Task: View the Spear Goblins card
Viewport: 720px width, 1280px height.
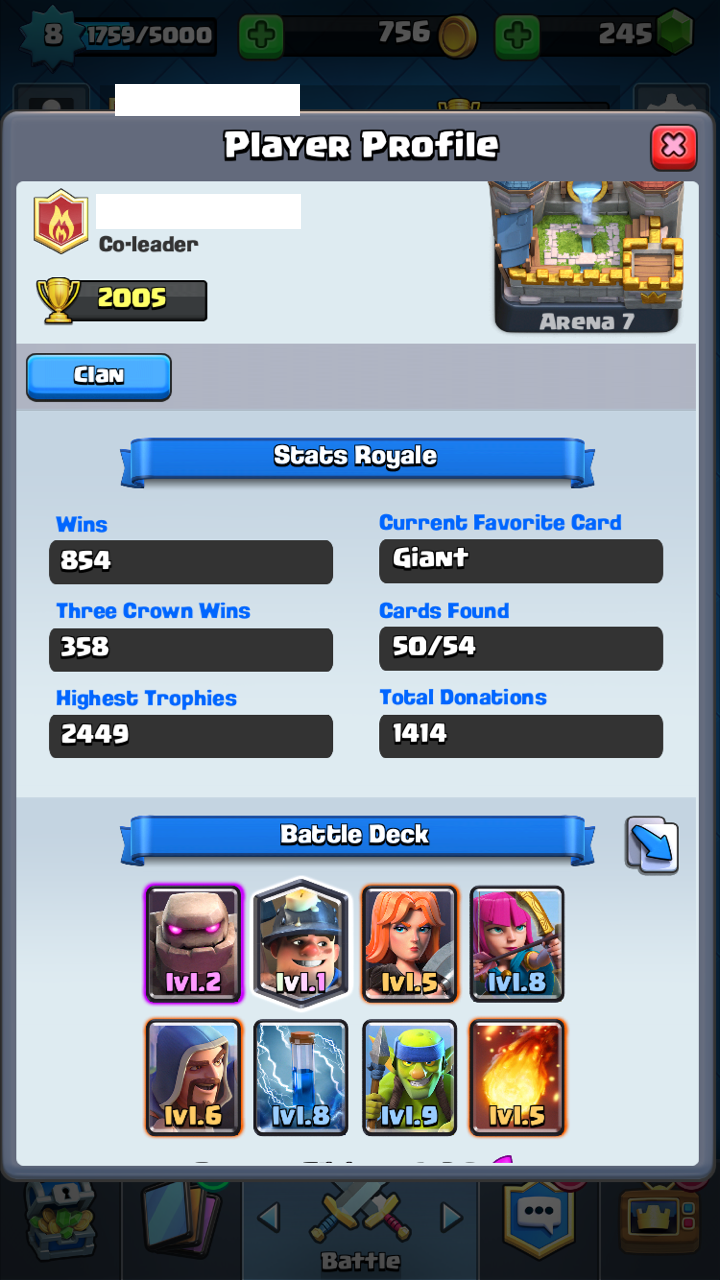Action: click(409, 1077)
